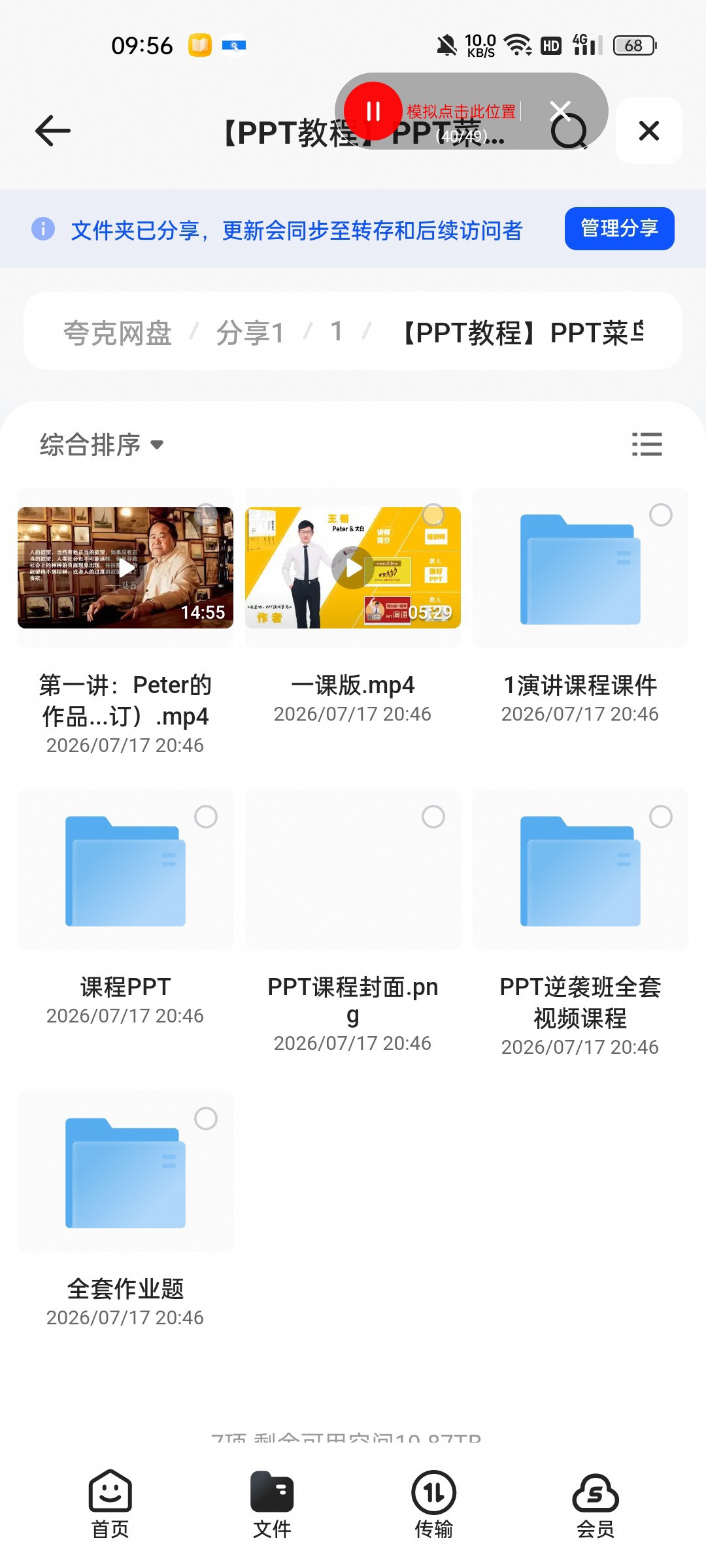Screen dimensions: 706x1568
Task: Open the 1演讲课程课件 folder
Action: [x=580, y=568]
